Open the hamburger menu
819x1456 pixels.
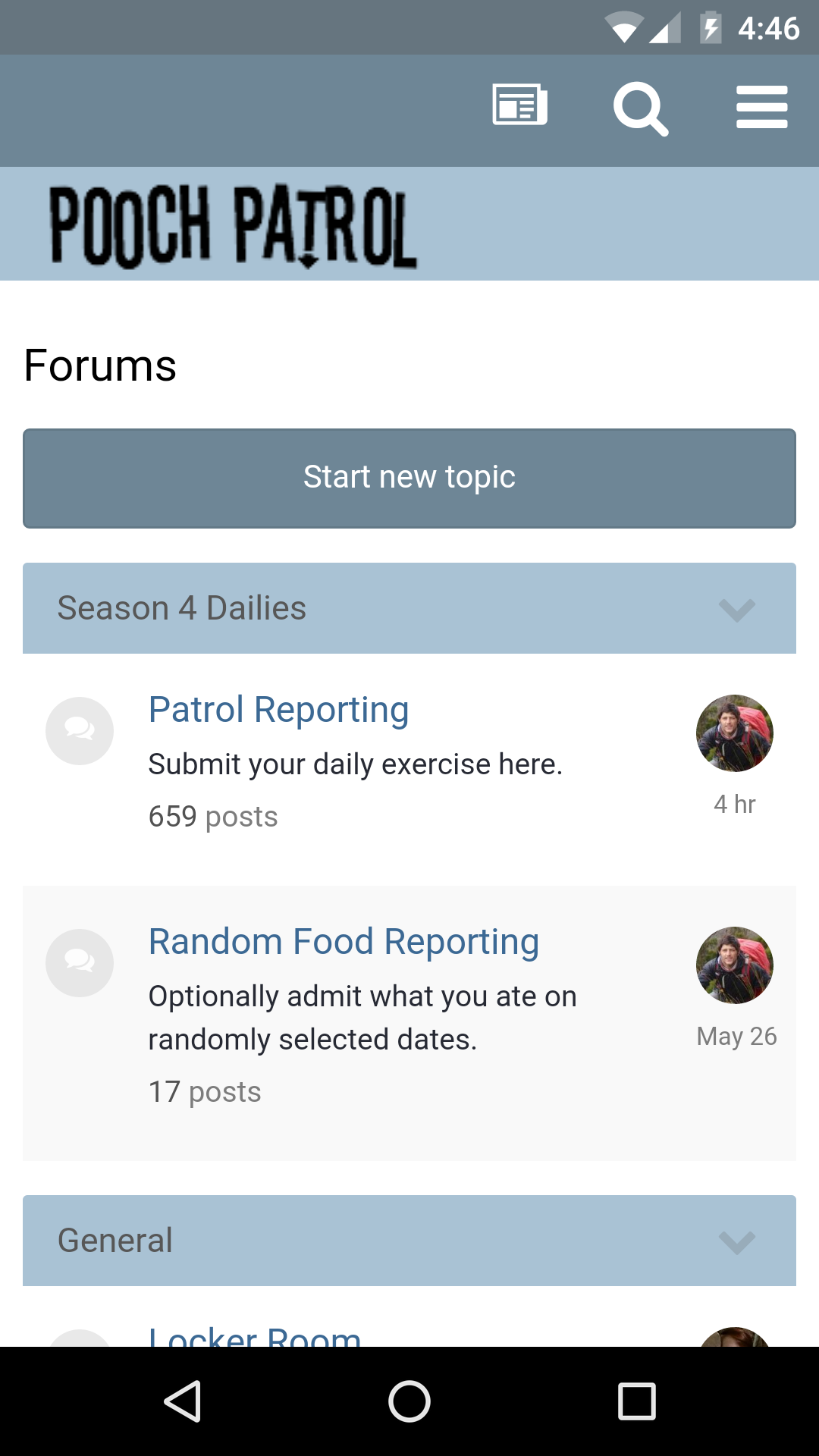click(761, 107)
